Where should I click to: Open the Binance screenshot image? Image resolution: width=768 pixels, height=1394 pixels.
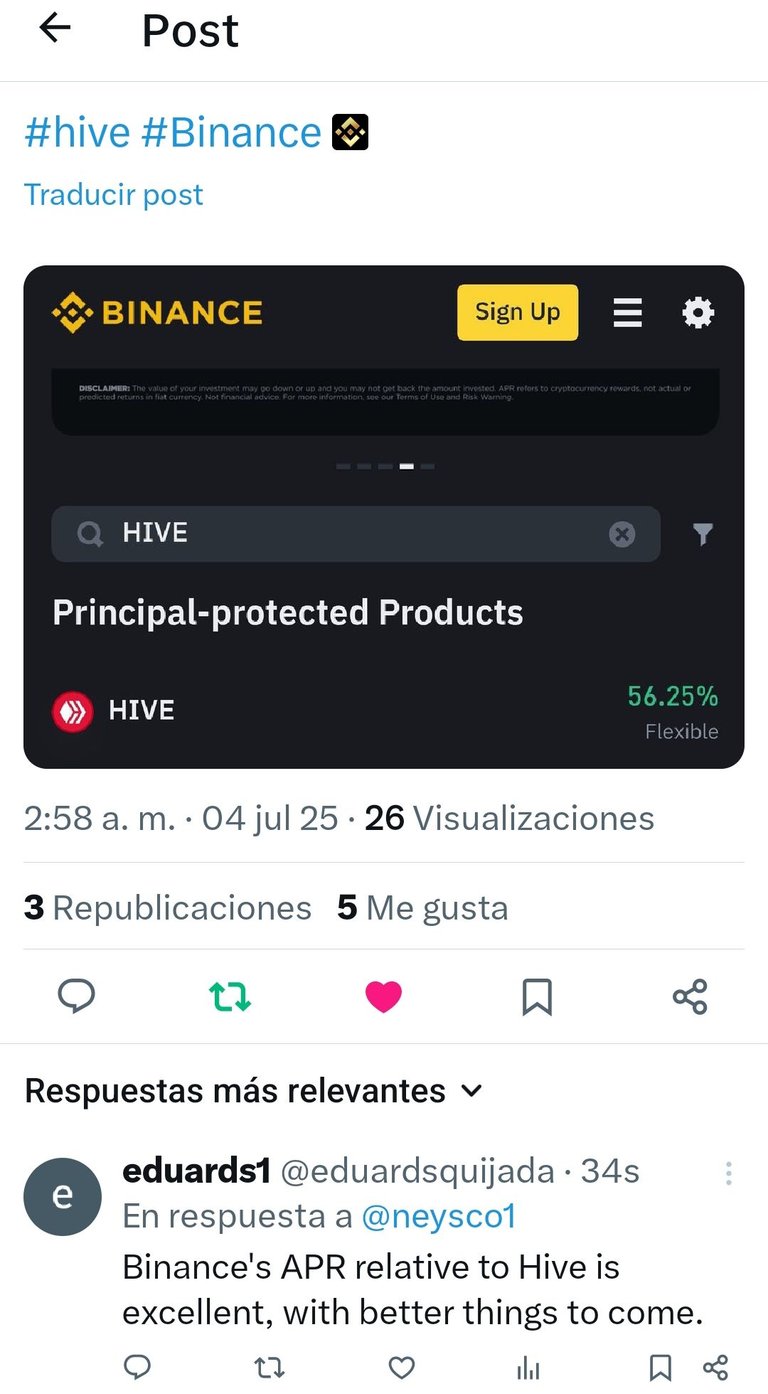383,516
